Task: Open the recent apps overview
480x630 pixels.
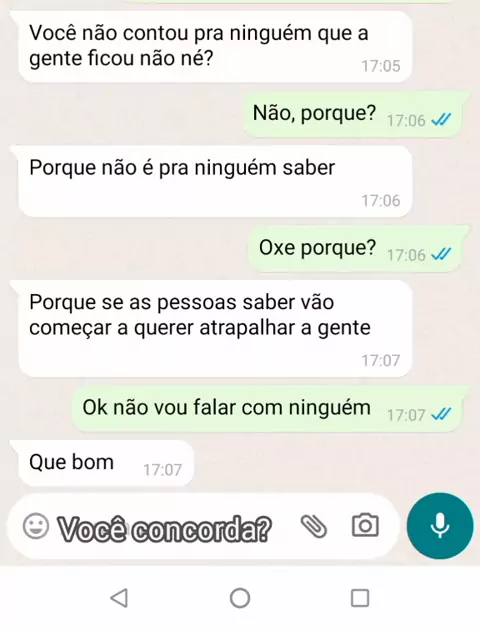Action: click(x=360, y=598)
